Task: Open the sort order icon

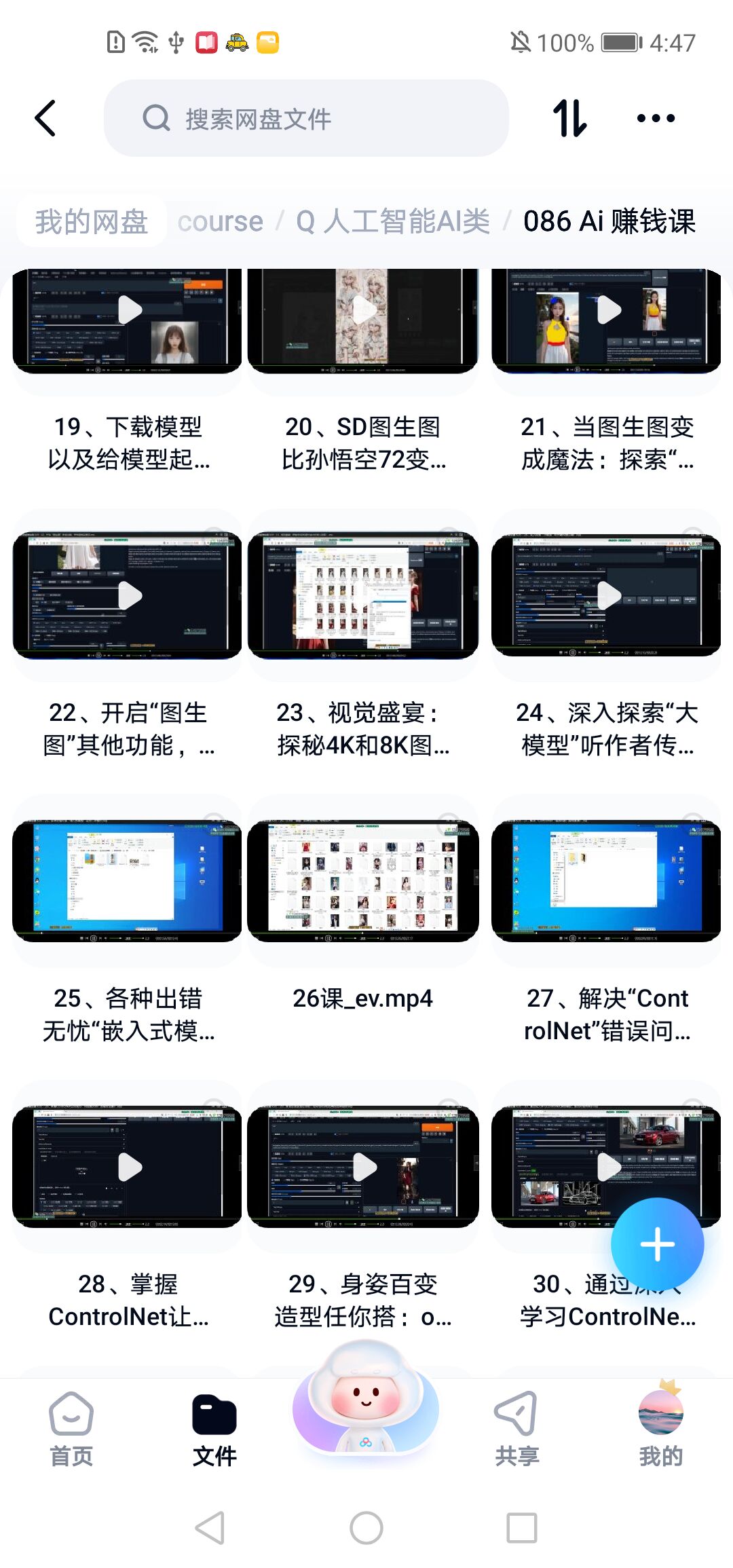Action: pyautogui.click(x=569, y=119)
